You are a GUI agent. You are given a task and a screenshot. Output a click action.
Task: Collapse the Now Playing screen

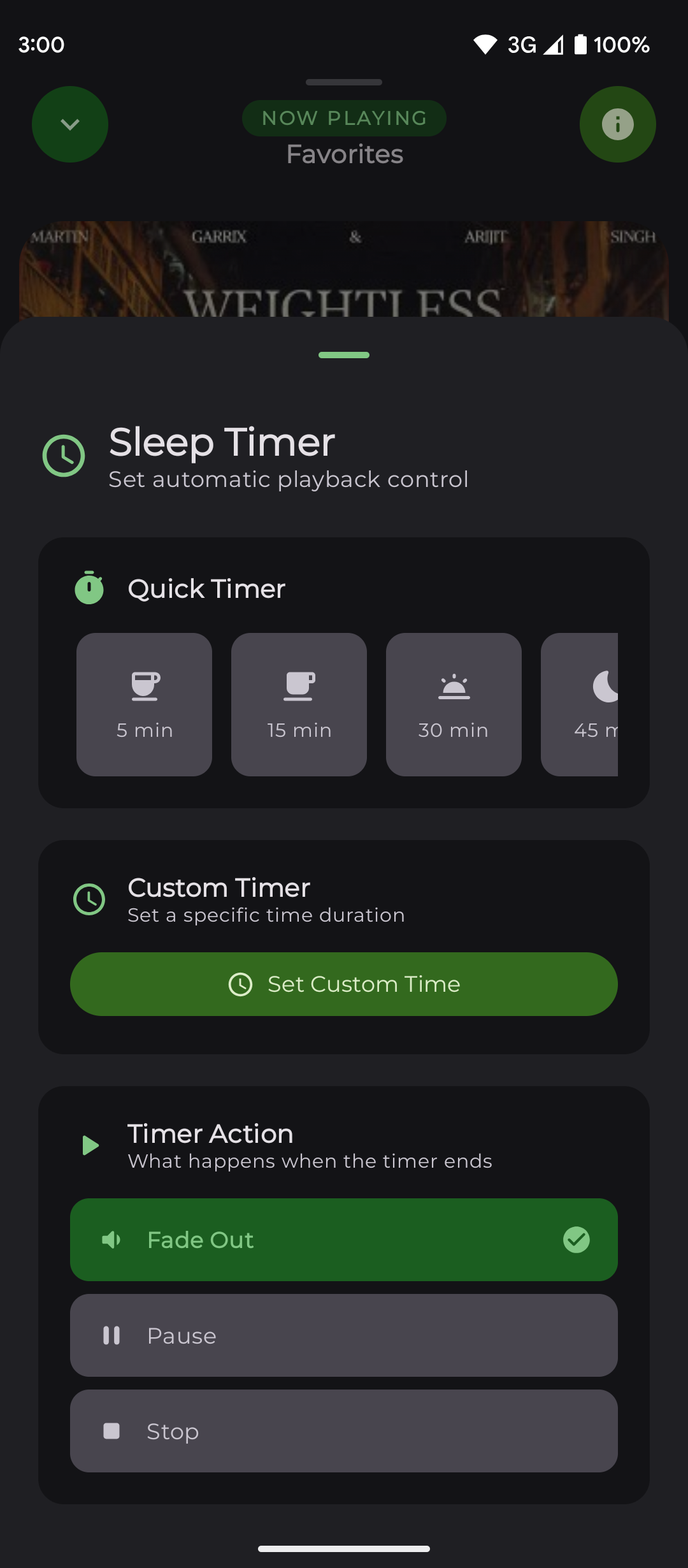[x=70, y=124]
